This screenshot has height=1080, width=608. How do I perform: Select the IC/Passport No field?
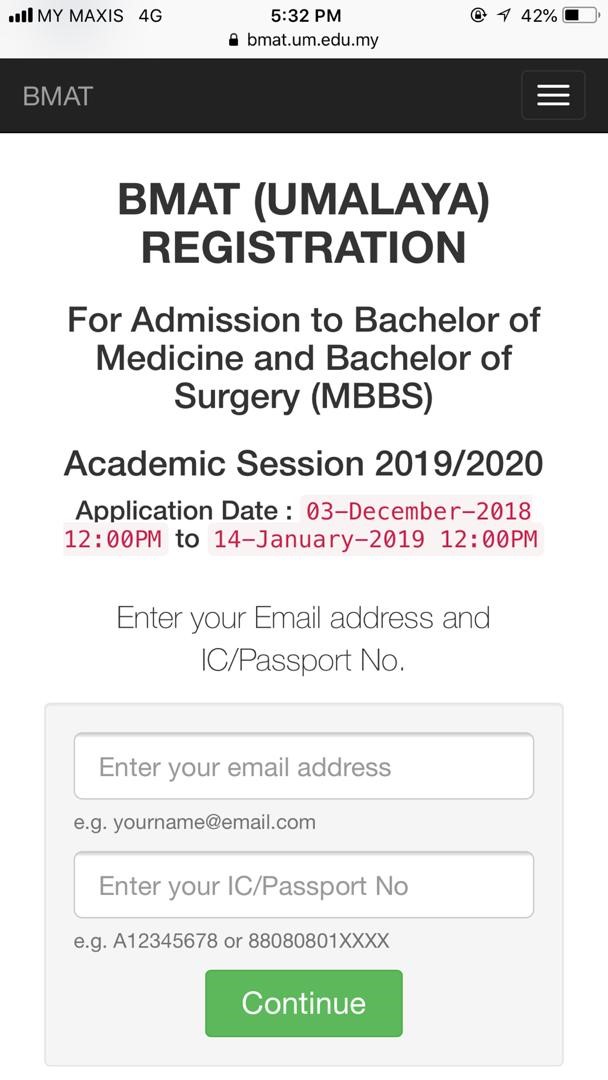[303, 885]
